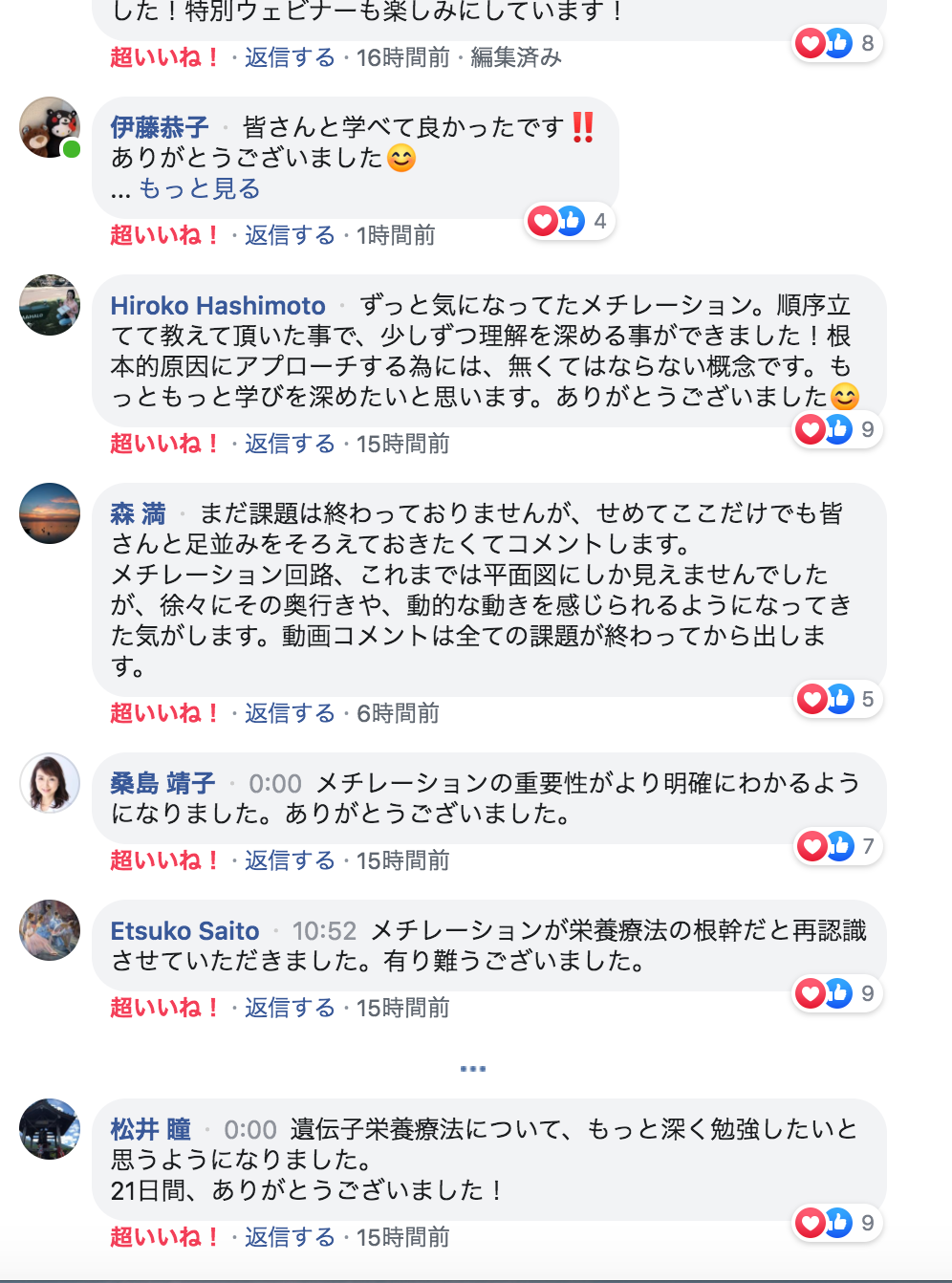Screen dimensions: 952x1283
Task: Load more comments via the three dots
Action: pos(473,1068)
